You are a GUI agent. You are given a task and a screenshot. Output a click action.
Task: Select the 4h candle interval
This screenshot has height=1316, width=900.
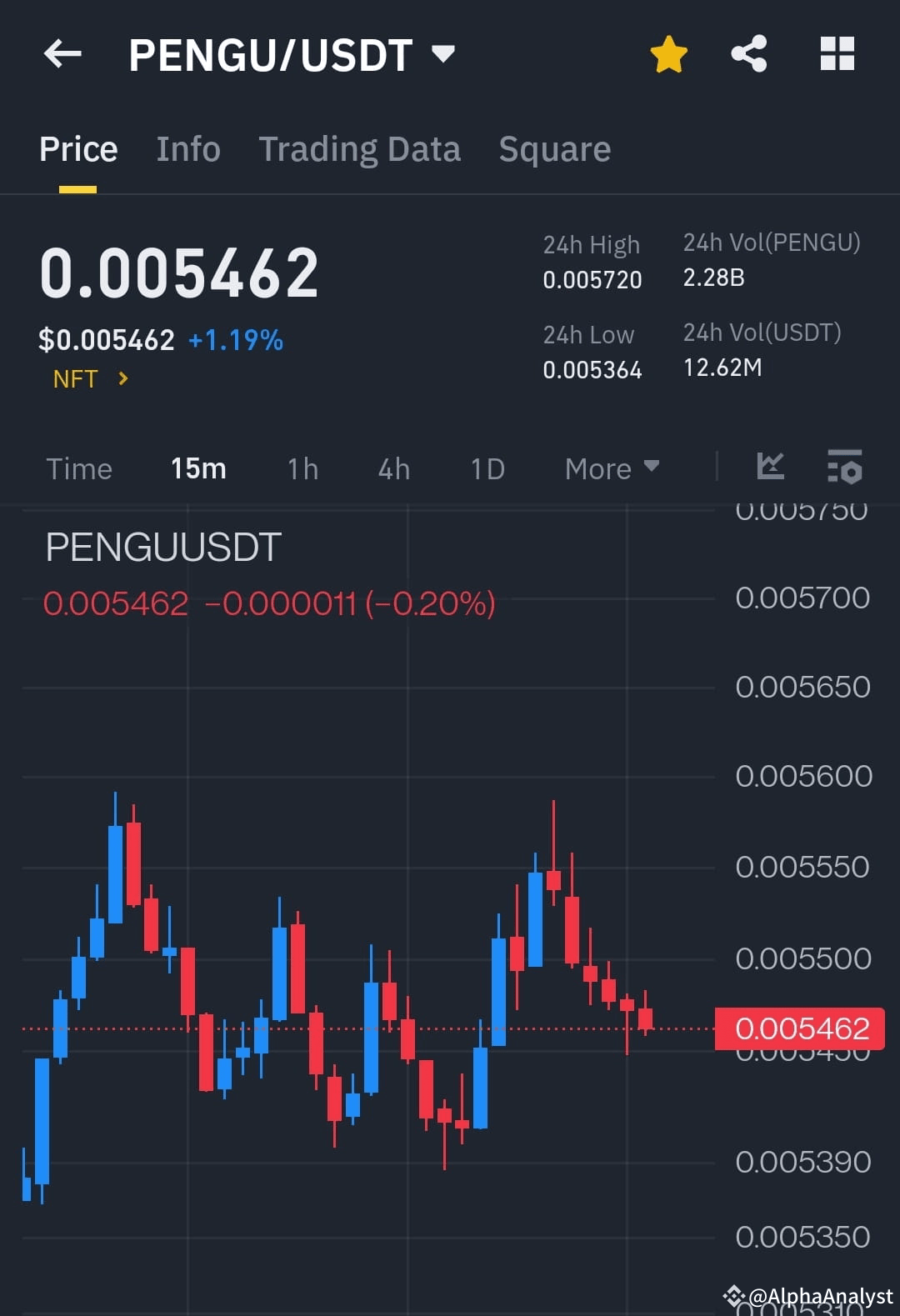coord(392,468)
